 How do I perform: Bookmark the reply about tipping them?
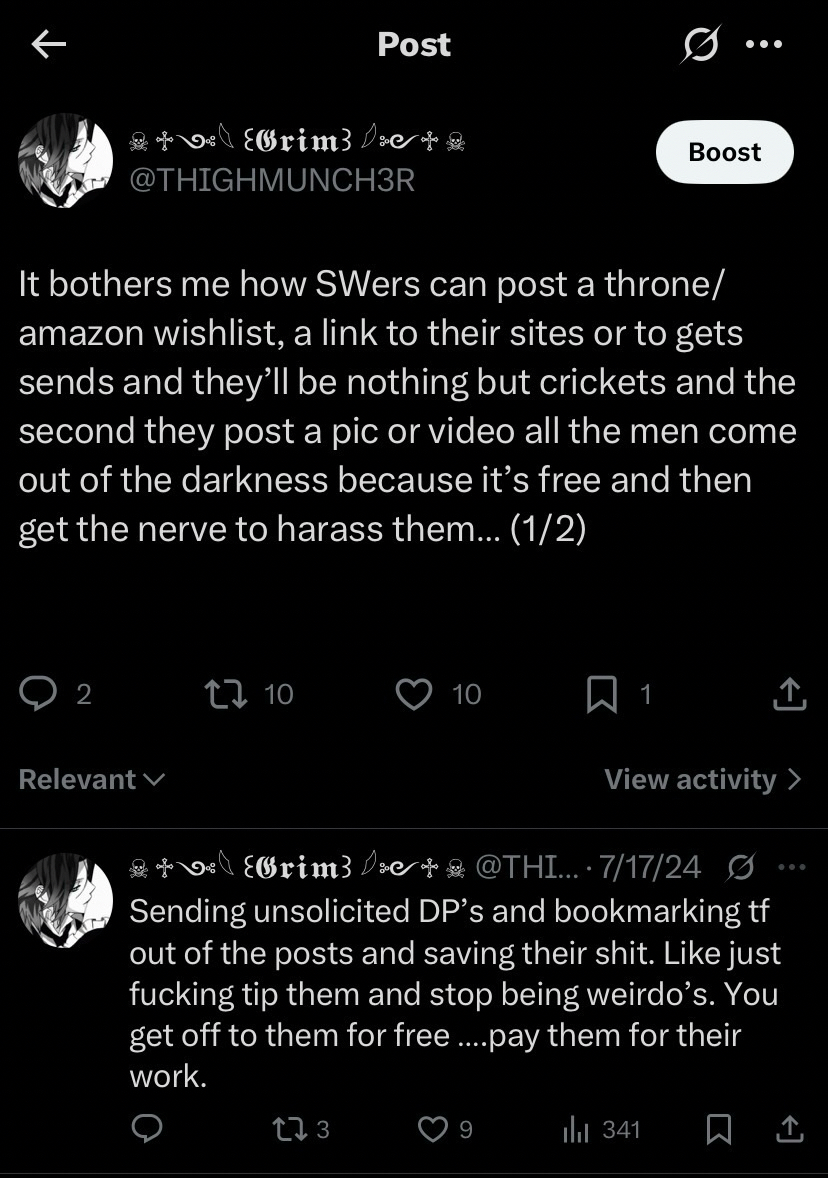coord(718,1129)
